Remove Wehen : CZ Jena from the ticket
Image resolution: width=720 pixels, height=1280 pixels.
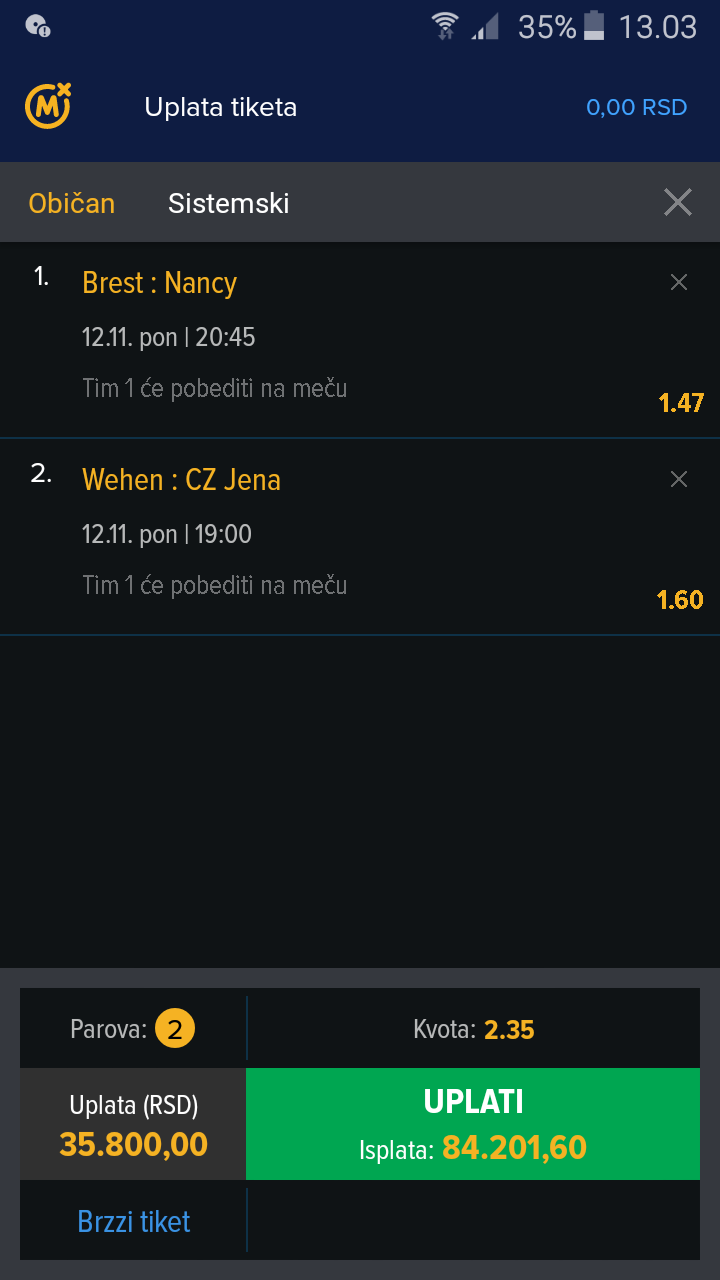(679, 480)
